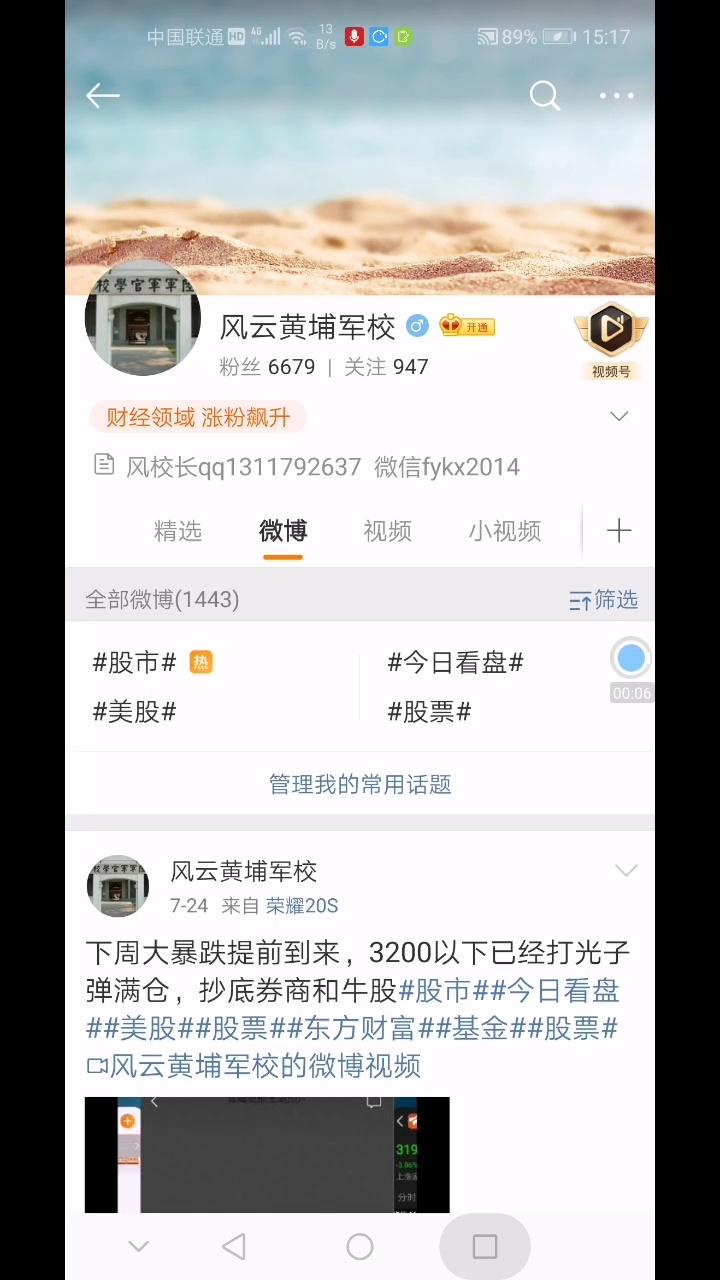Tap the system home button
This screenshot has width=720, height=1280.
click(x=360, y=1247)
